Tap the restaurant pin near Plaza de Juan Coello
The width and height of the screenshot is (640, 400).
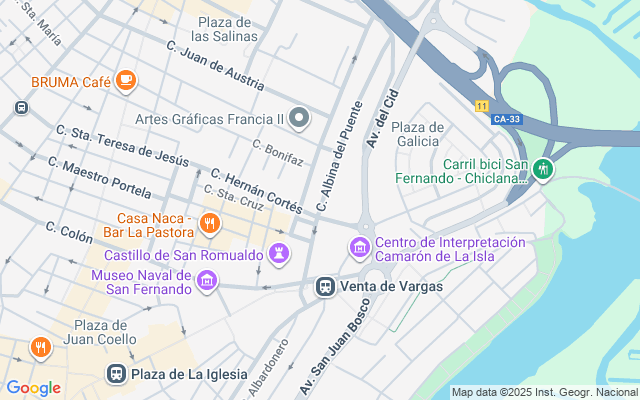click(x=40, y=349)
